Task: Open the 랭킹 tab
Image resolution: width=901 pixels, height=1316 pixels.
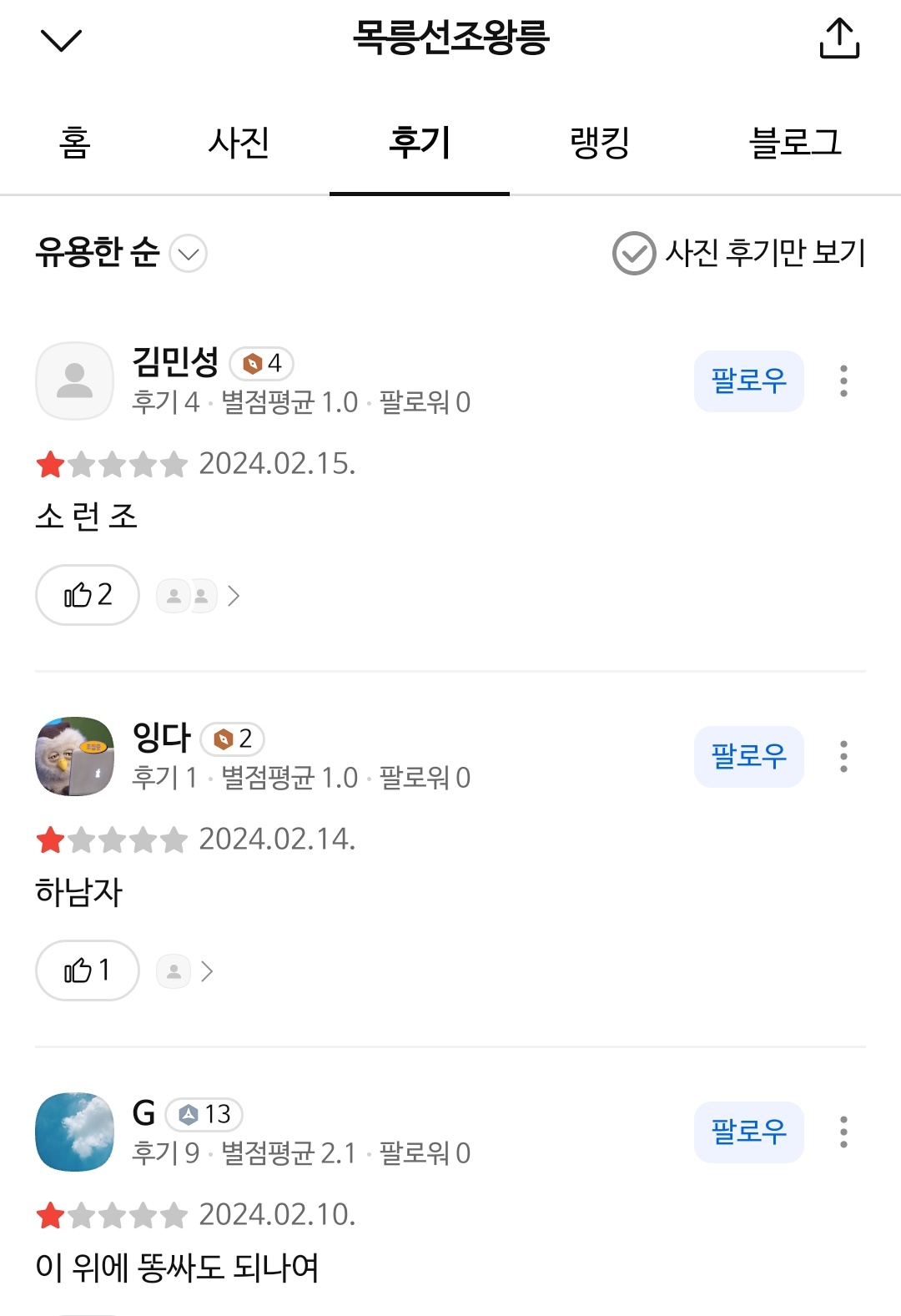Action: (599, 142)
